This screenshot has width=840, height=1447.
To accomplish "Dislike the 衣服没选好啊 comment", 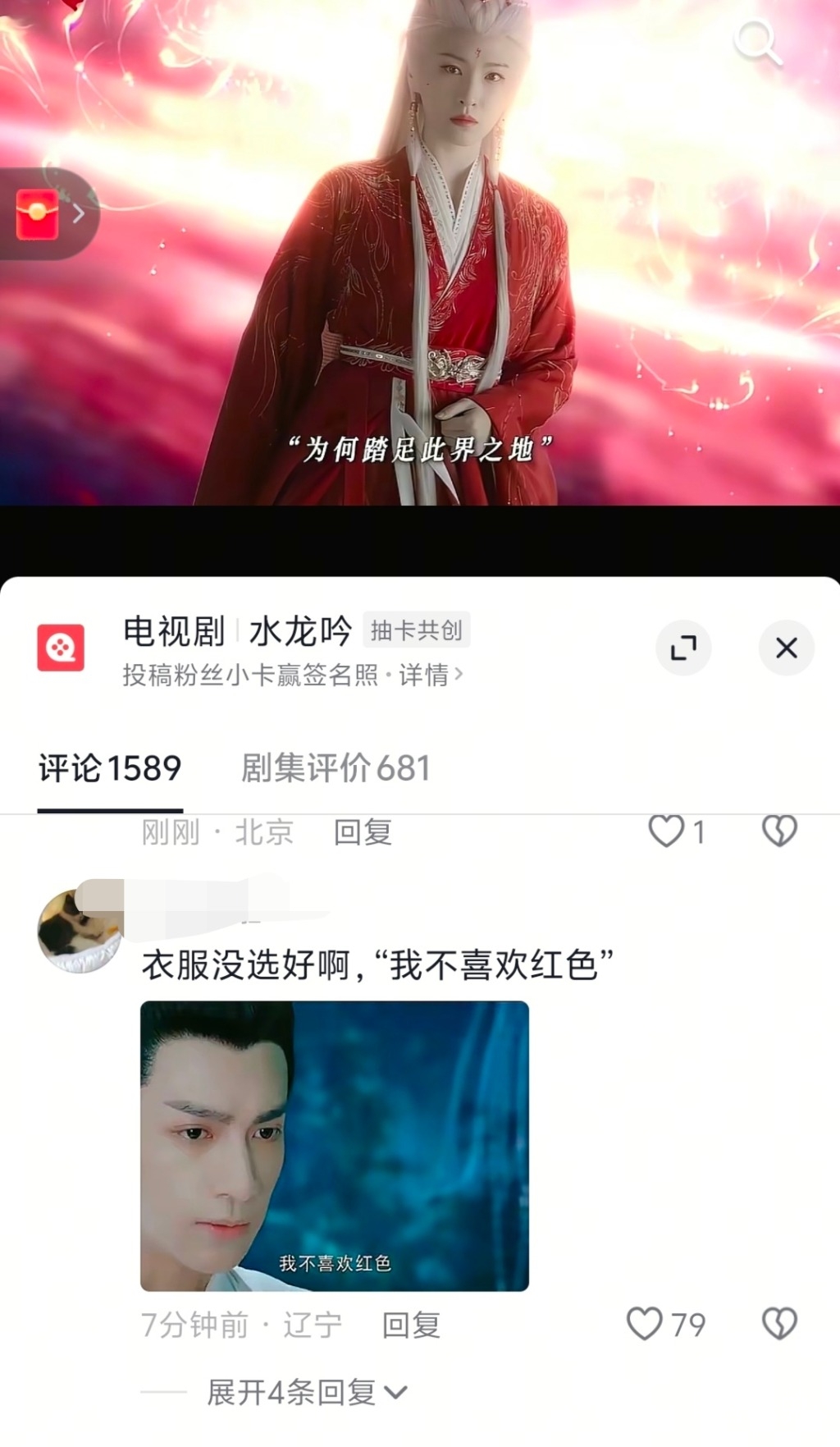I will [x=778, y=1324].
